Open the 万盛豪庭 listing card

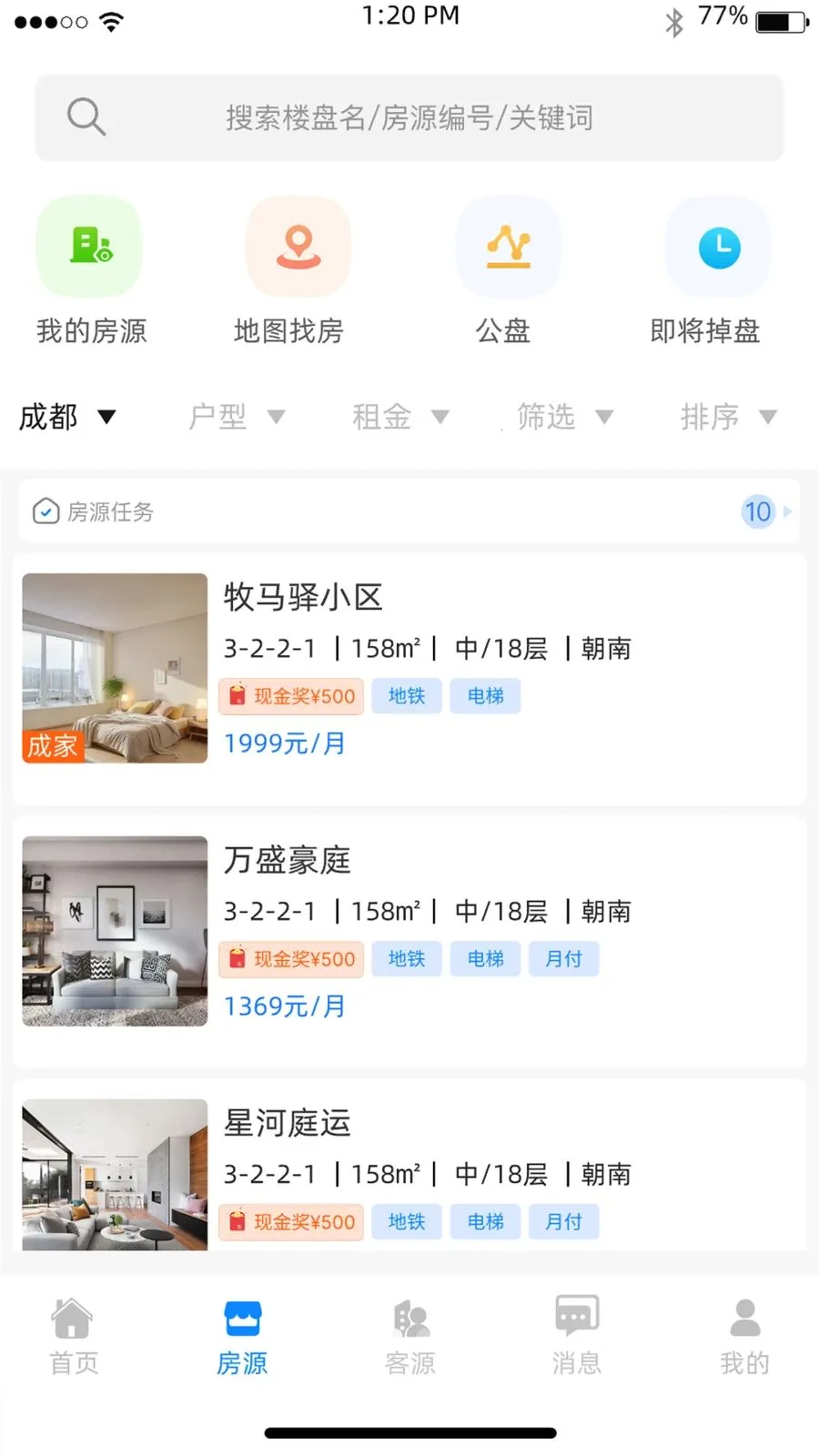pyautogui.click(x=409, y=942)
